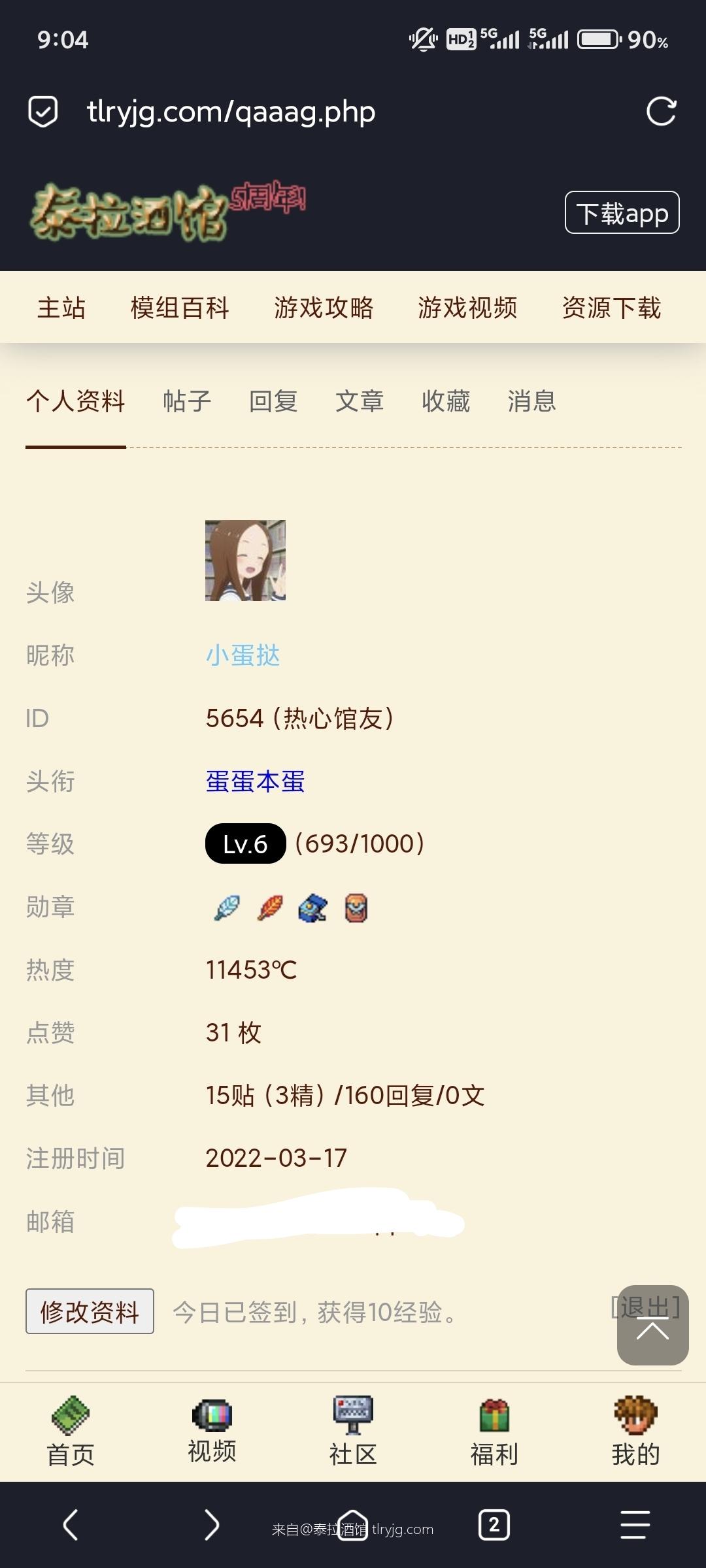
Task: Tap the 修改资料 button
Action: (90, 1311)
